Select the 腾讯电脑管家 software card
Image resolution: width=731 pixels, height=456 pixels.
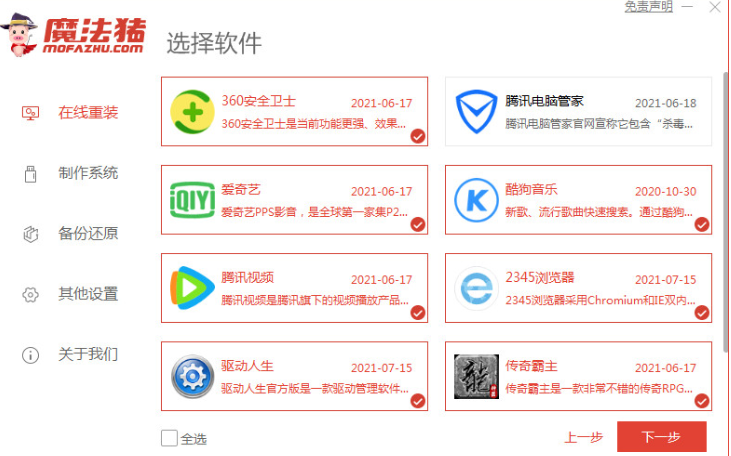coord(578,111)
